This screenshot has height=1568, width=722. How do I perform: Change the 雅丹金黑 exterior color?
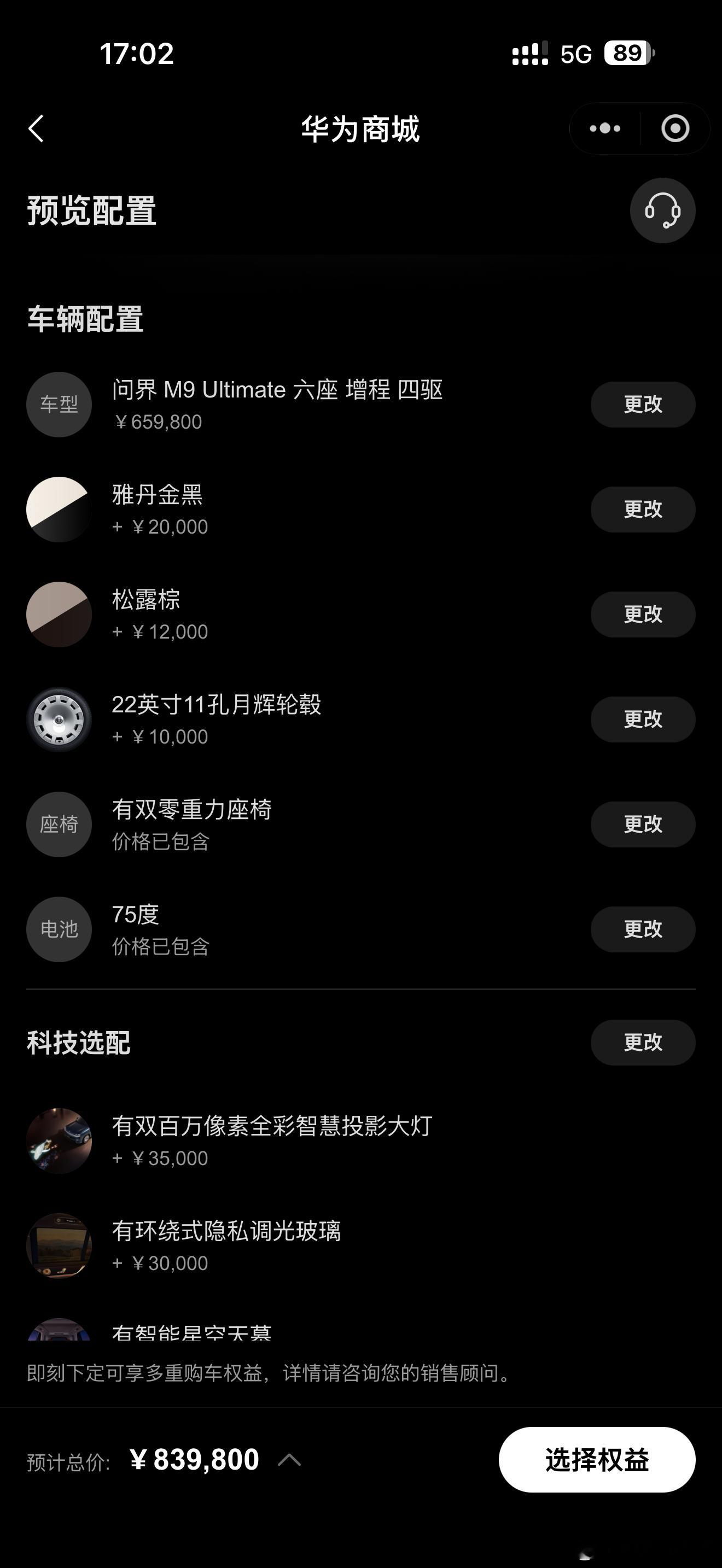(643, 510)
